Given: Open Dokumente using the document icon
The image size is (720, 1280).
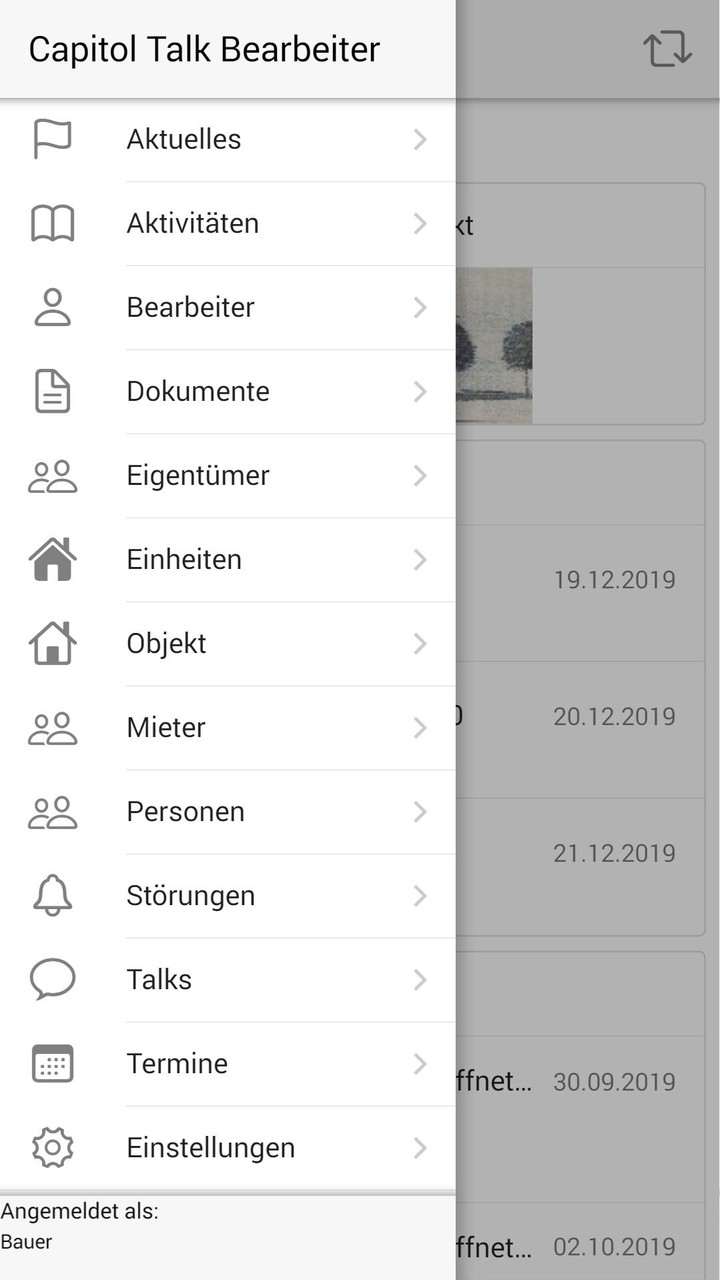Looking at the screenshot, I should pos(53,391).
